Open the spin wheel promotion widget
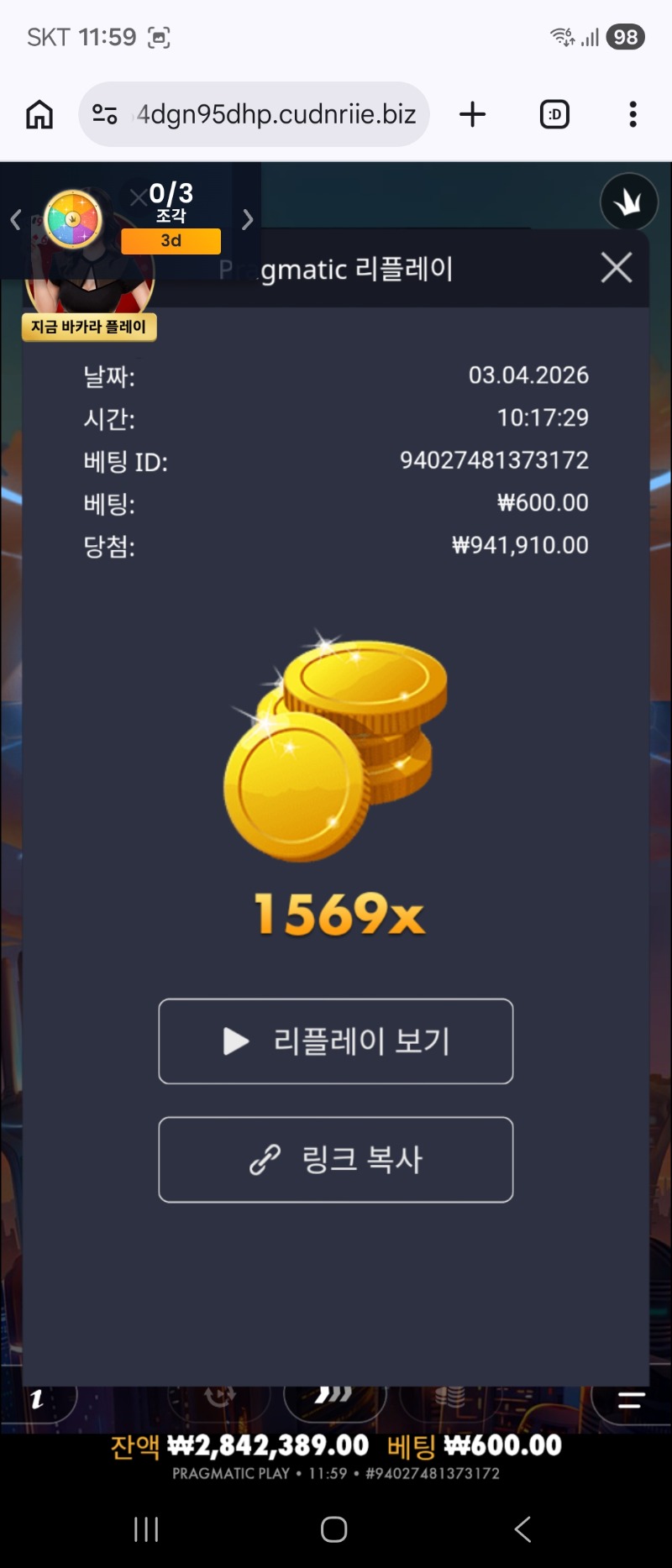Screen dimensions: 672x1568 (x=73, y=219)
